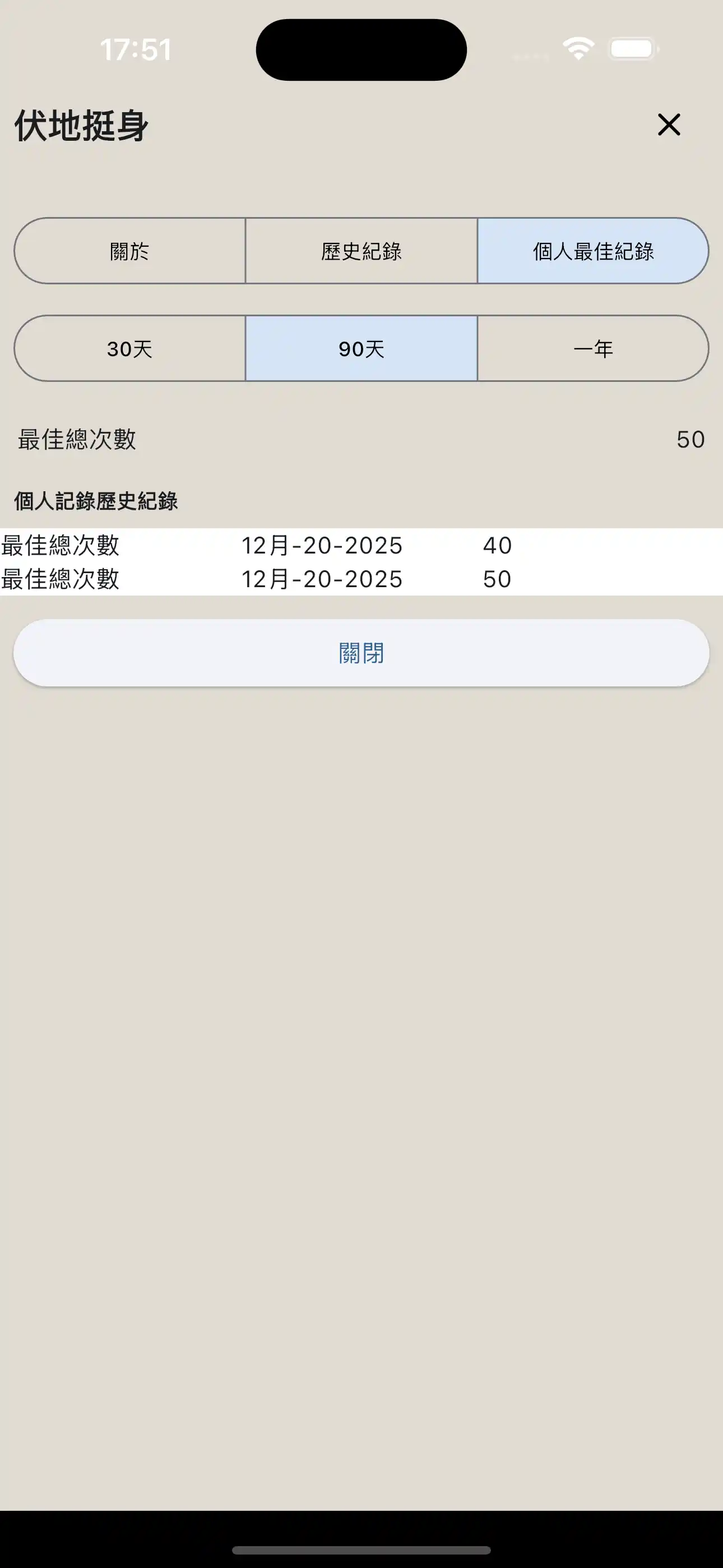Close the 伏地挺身 dialog with the X icon
The image size is (723, 1568).
tap(669, 126)
